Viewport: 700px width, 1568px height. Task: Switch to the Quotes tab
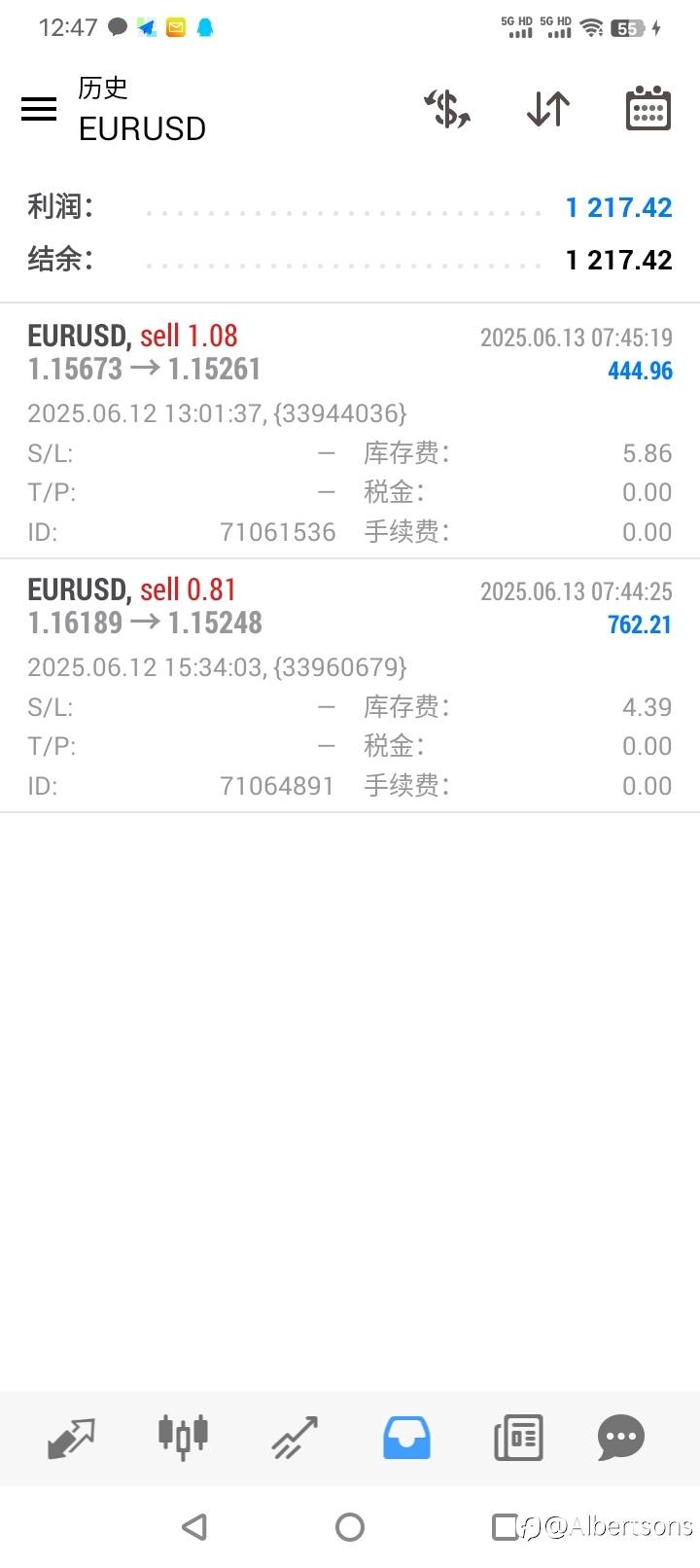click(72, 1437)
